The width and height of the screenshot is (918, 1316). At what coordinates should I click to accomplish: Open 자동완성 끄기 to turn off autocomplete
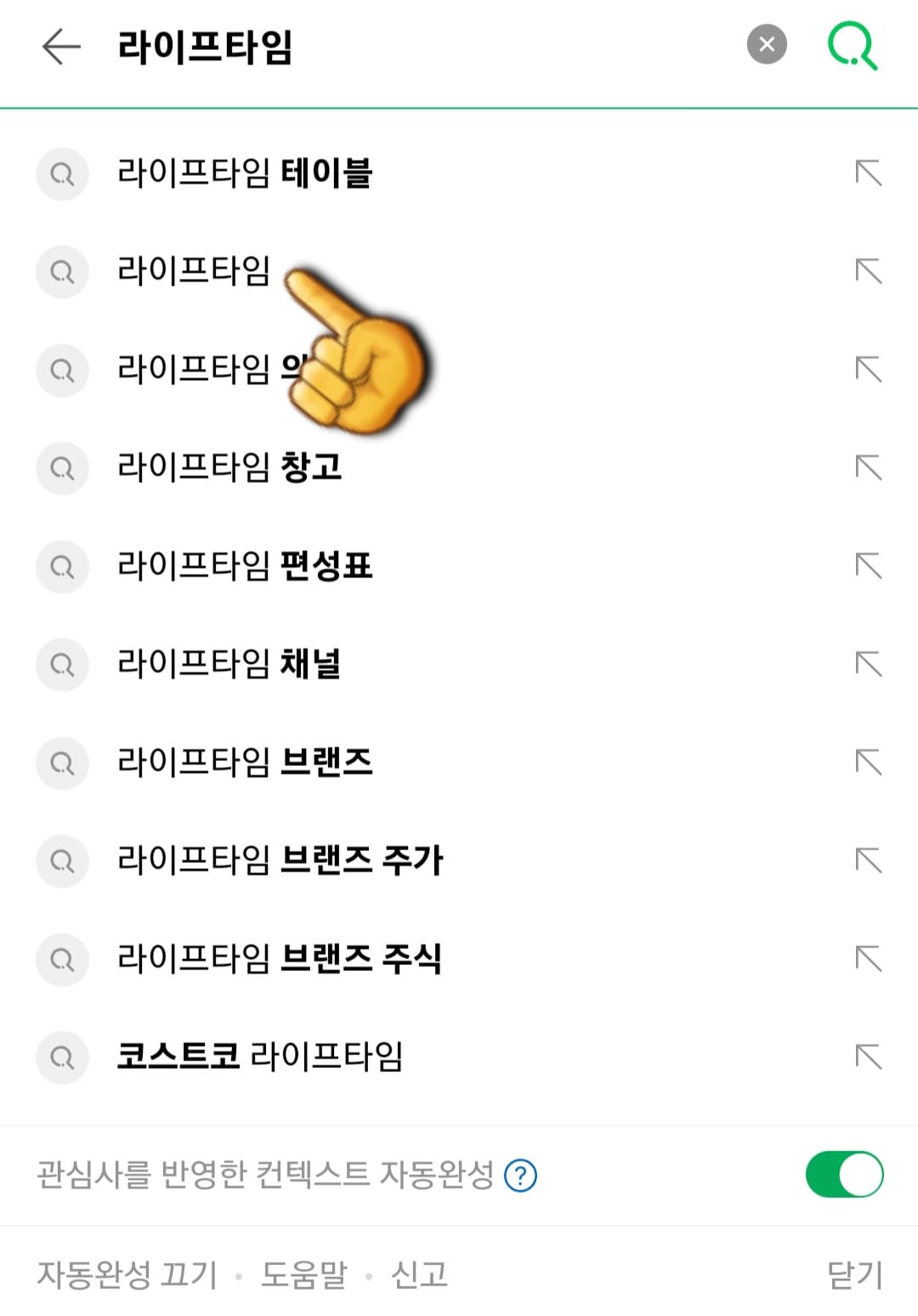pyautogui.click(x=127, y=1274)
